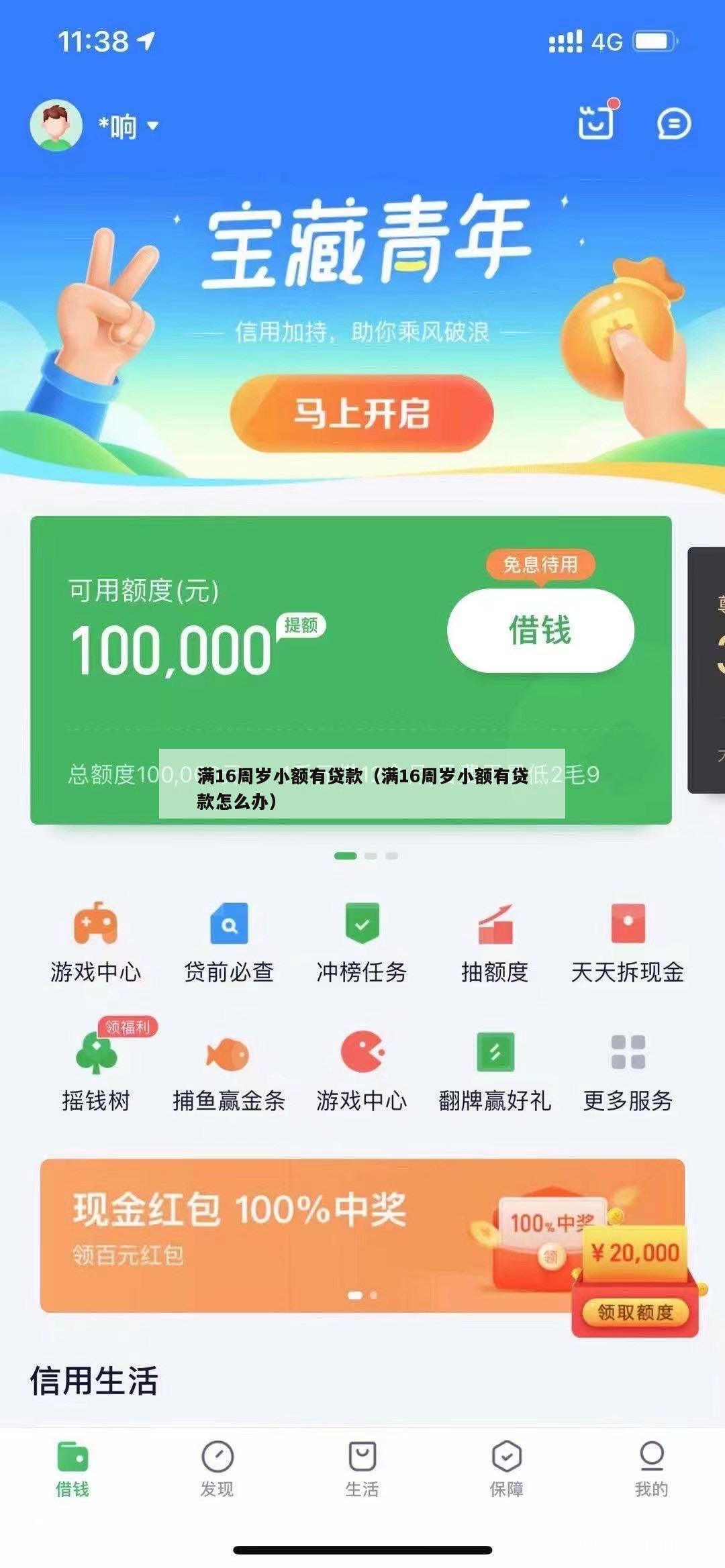Open the messages chat icon

(x=673, y=124)
